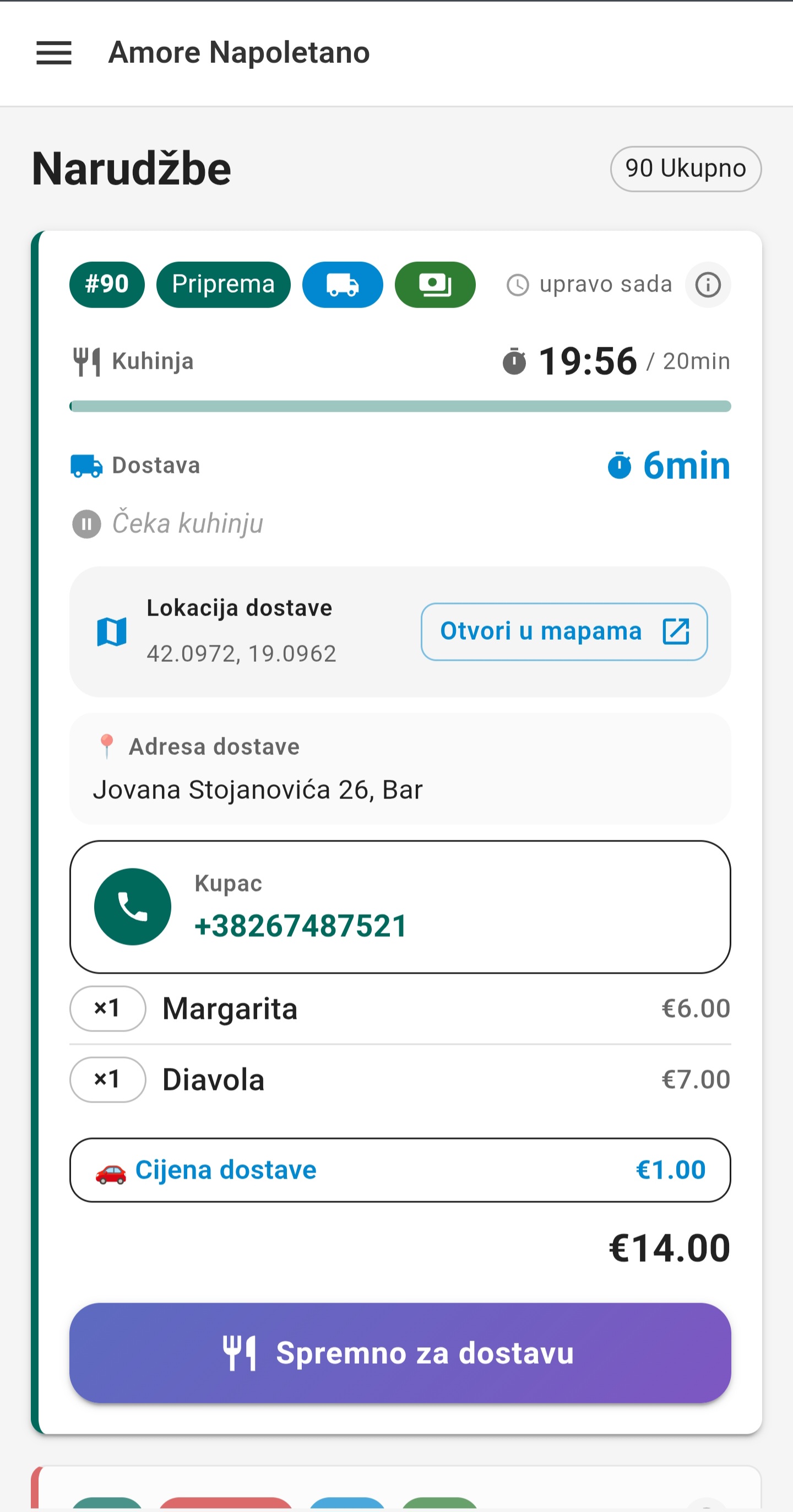793x1512 pixels.
Task: Expand the 90 Ukupno counter
Action: point(686,169)
